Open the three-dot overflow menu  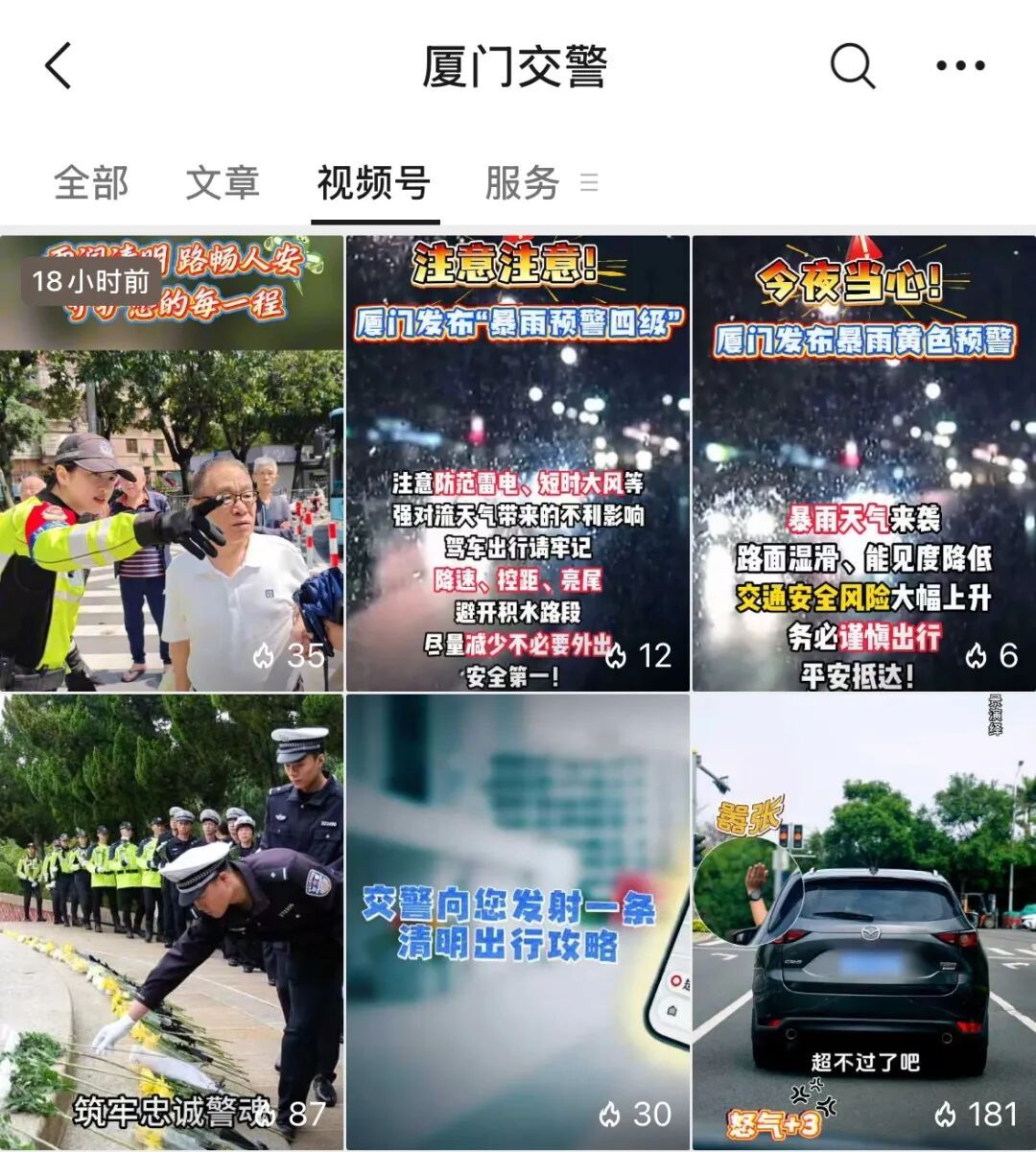point(960,66)
